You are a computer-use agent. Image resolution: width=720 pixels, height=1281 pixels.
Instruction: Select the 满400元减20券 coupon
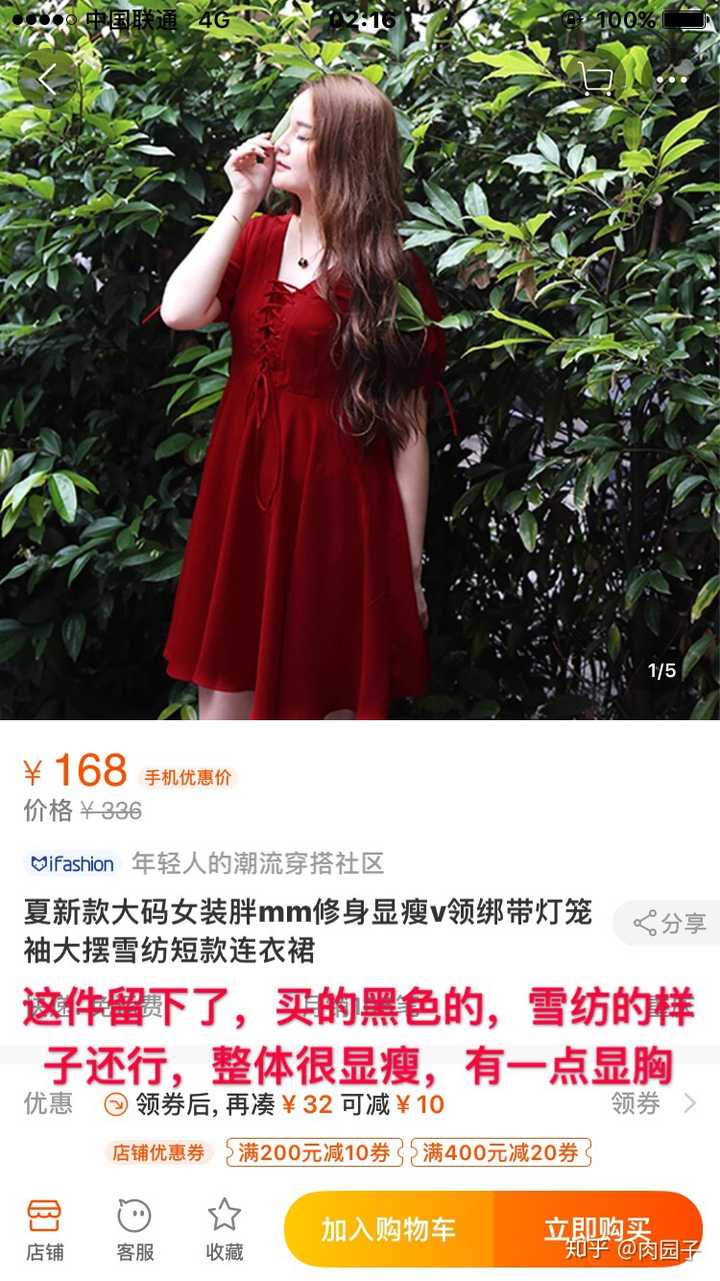(501, 1152)
